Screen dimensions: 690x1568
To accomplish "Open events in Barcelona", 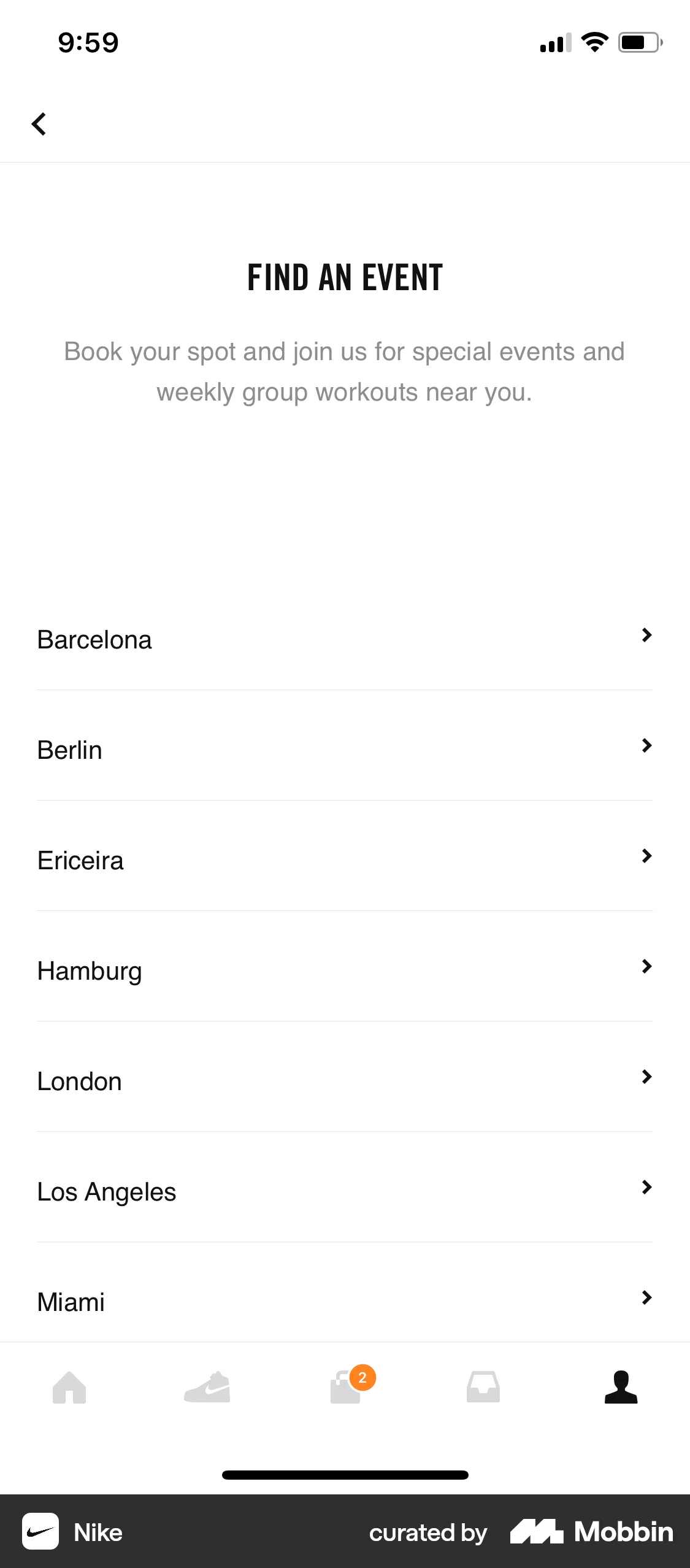I will pyautogui.click(x=345, y=639).
